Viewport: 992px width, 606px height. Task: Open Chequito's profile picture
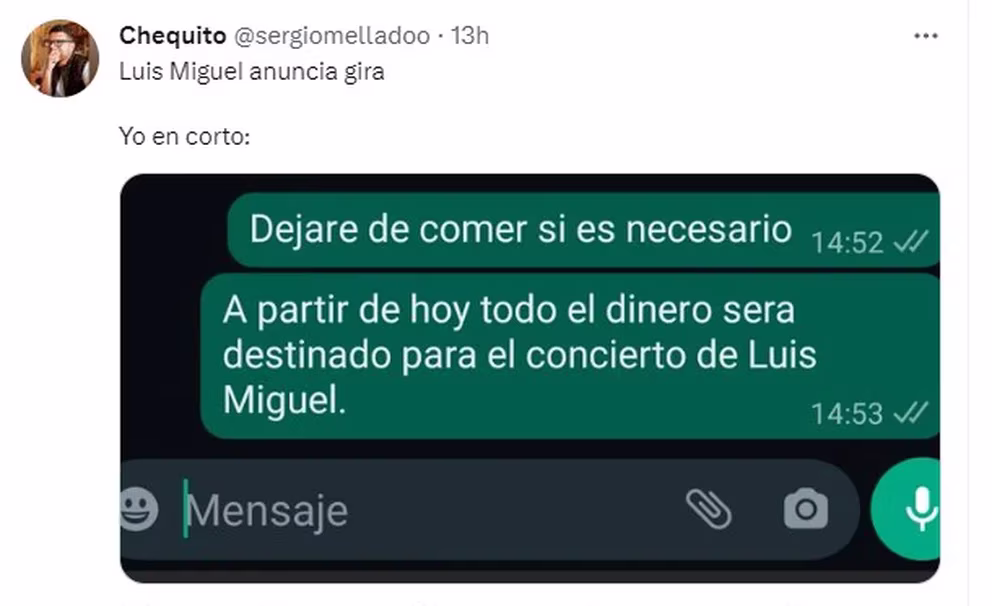[60, 58]
